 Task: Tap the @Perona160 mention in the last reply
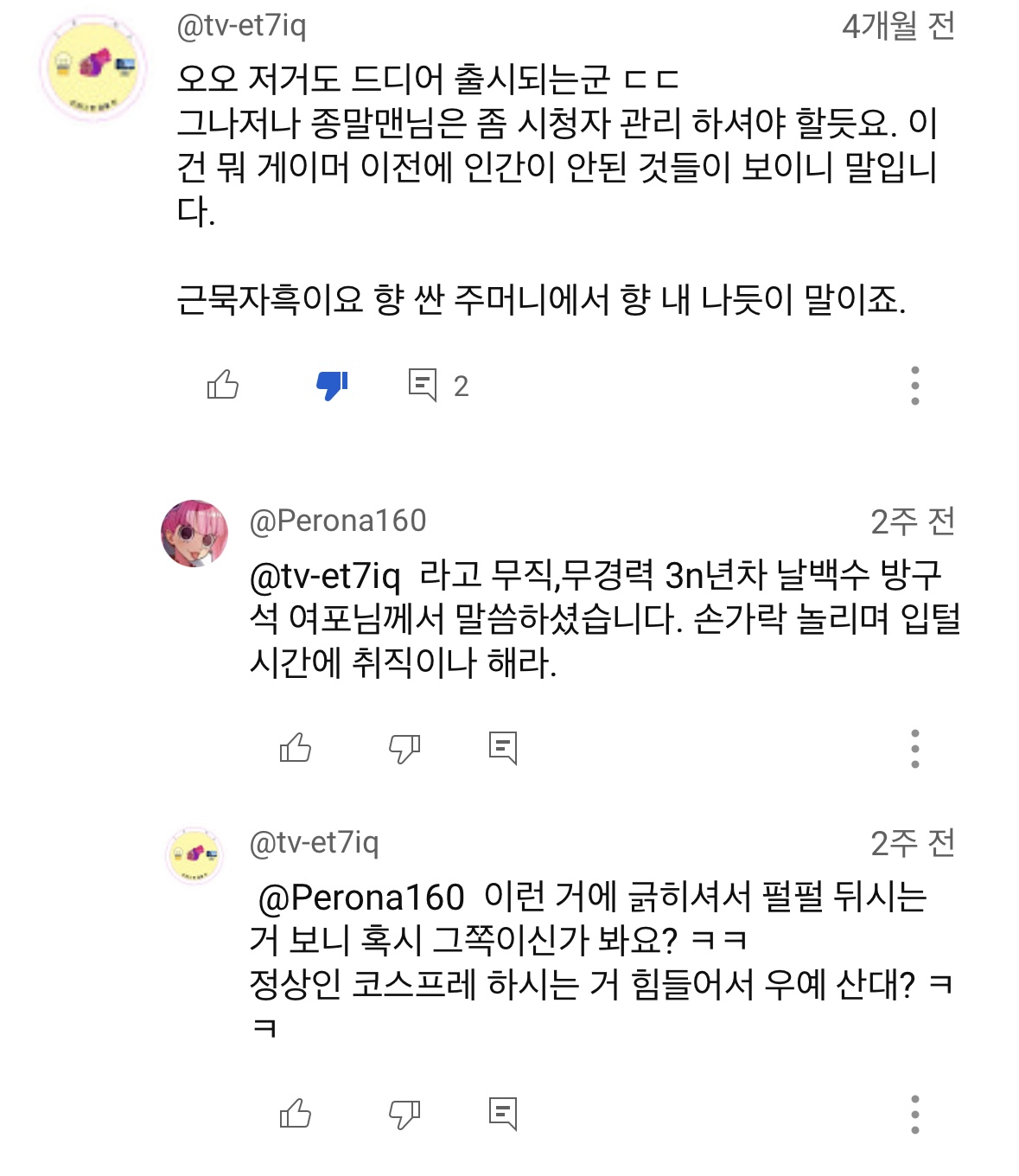(361, 898)
